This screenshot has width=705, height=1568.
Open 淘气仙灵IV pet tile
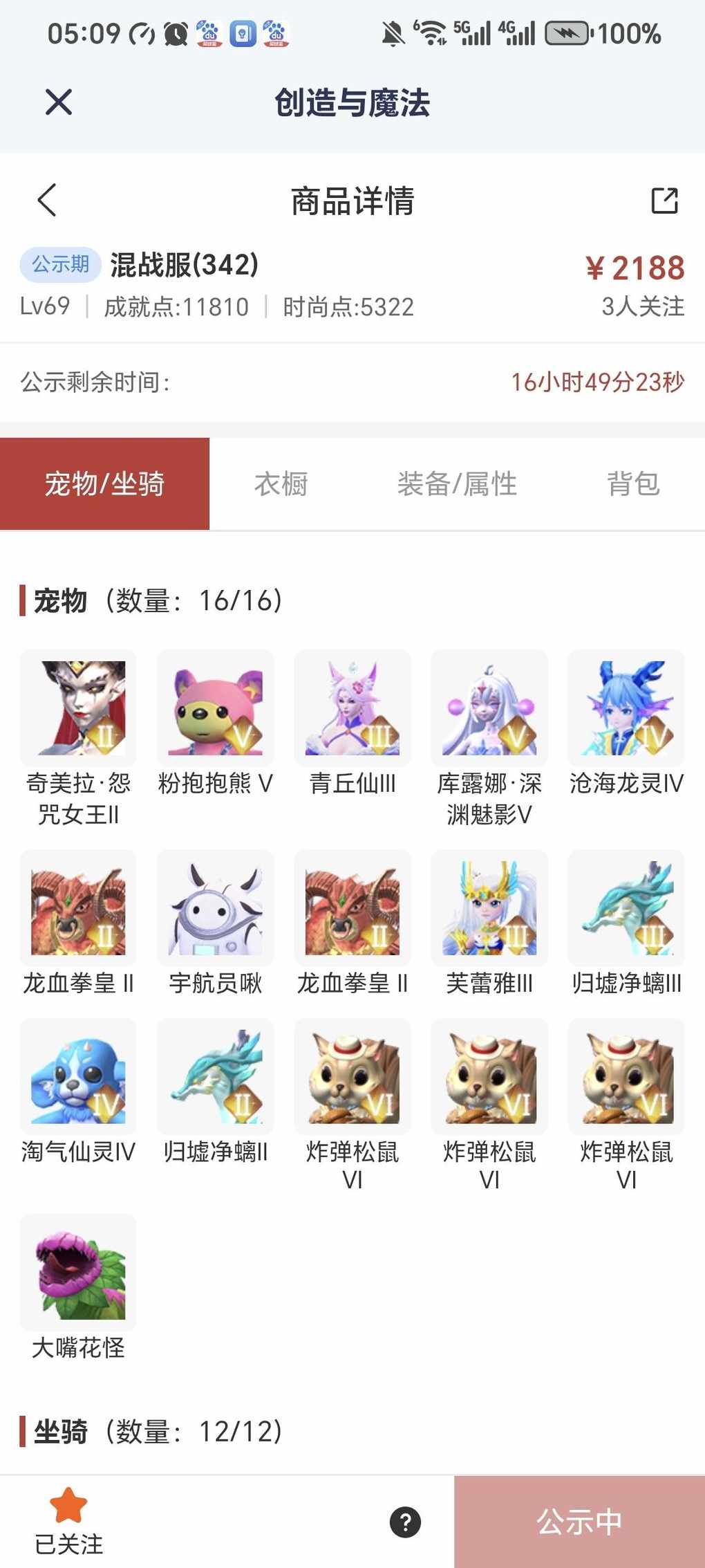(x=78, y=1076)
